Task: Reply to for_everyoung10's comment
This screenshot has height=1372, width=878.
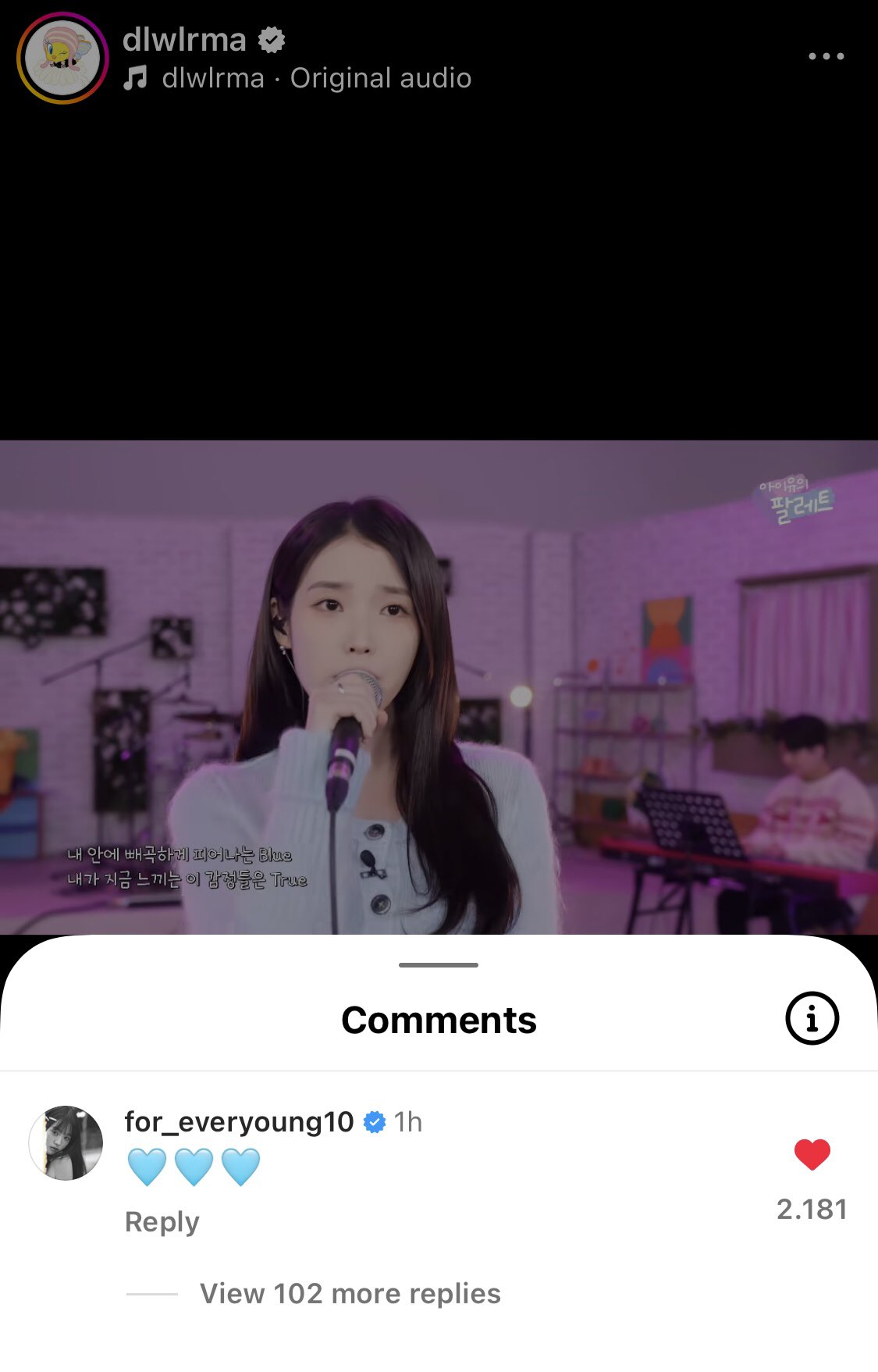Action: [x=162, y=1221]
